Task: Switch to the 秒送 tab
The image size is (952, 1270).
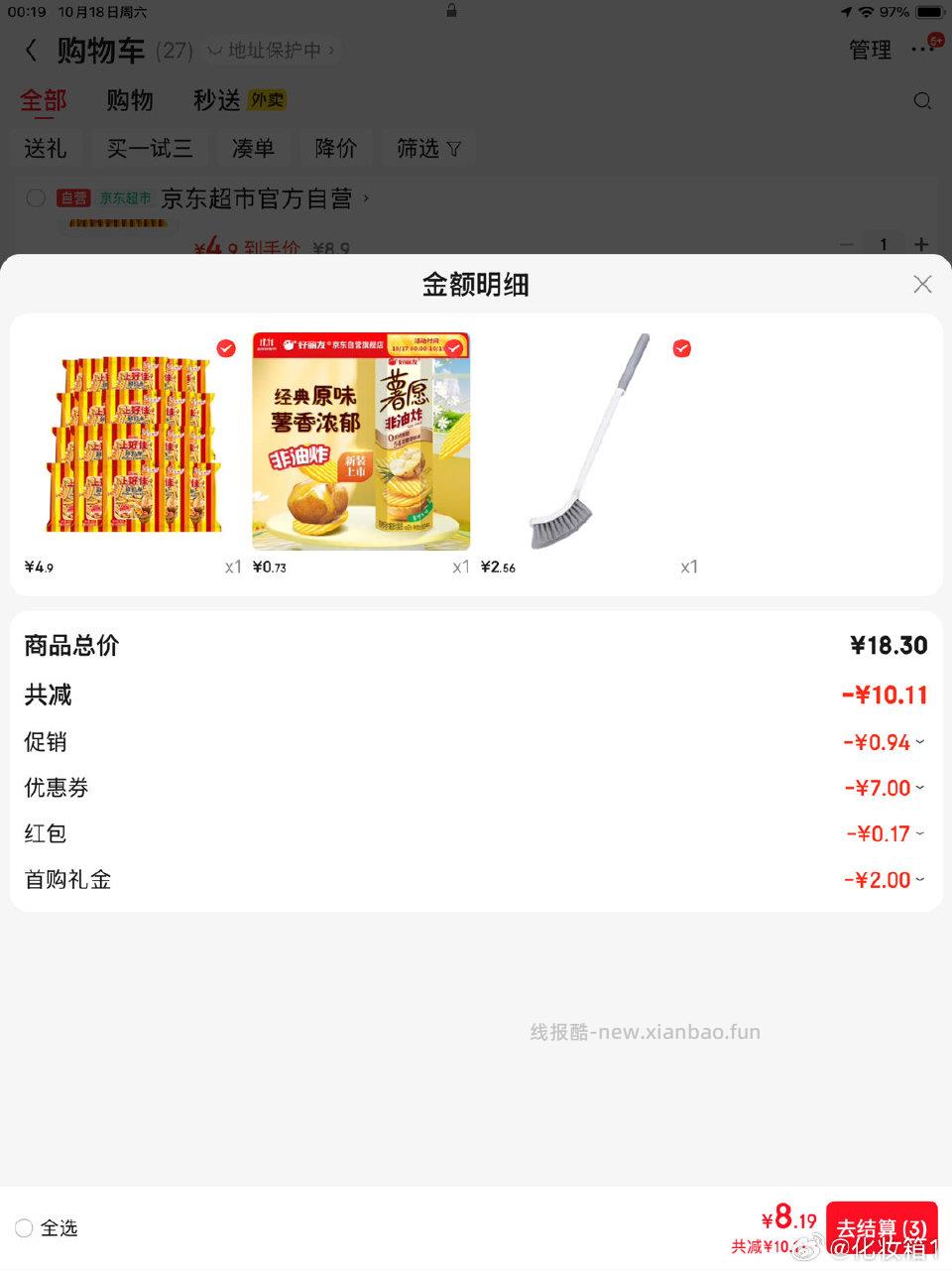Action: tap(214, 99)
